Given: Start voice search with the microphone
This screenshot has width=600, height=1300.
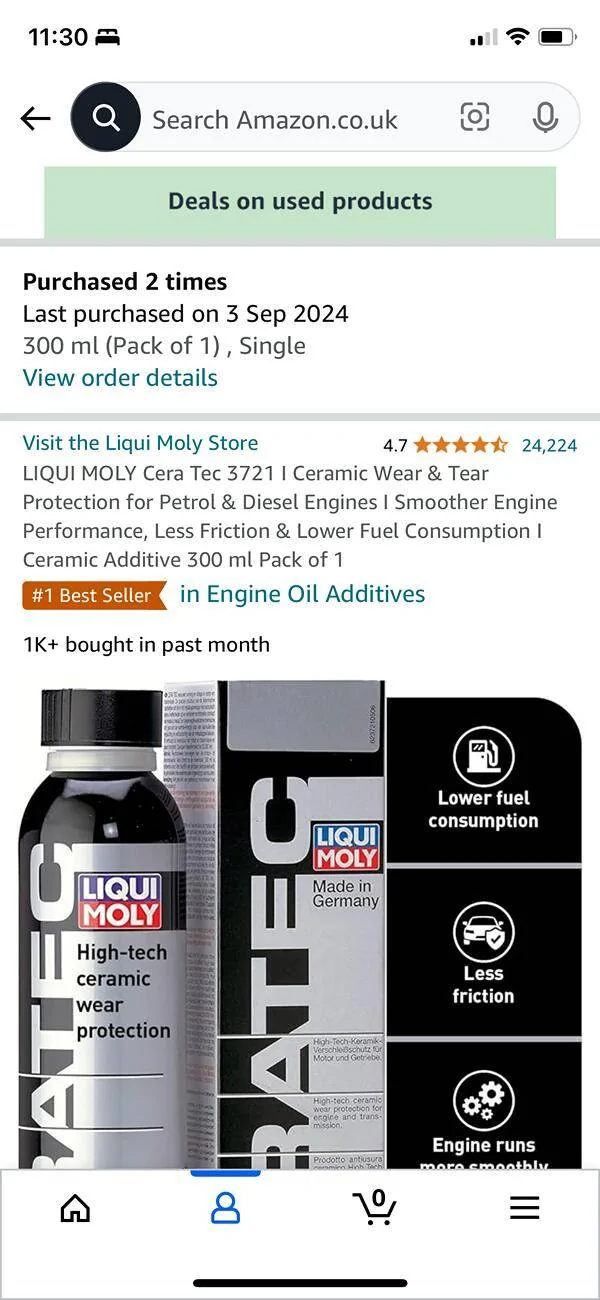Looking at the screenshot, I should coord(545,118).
